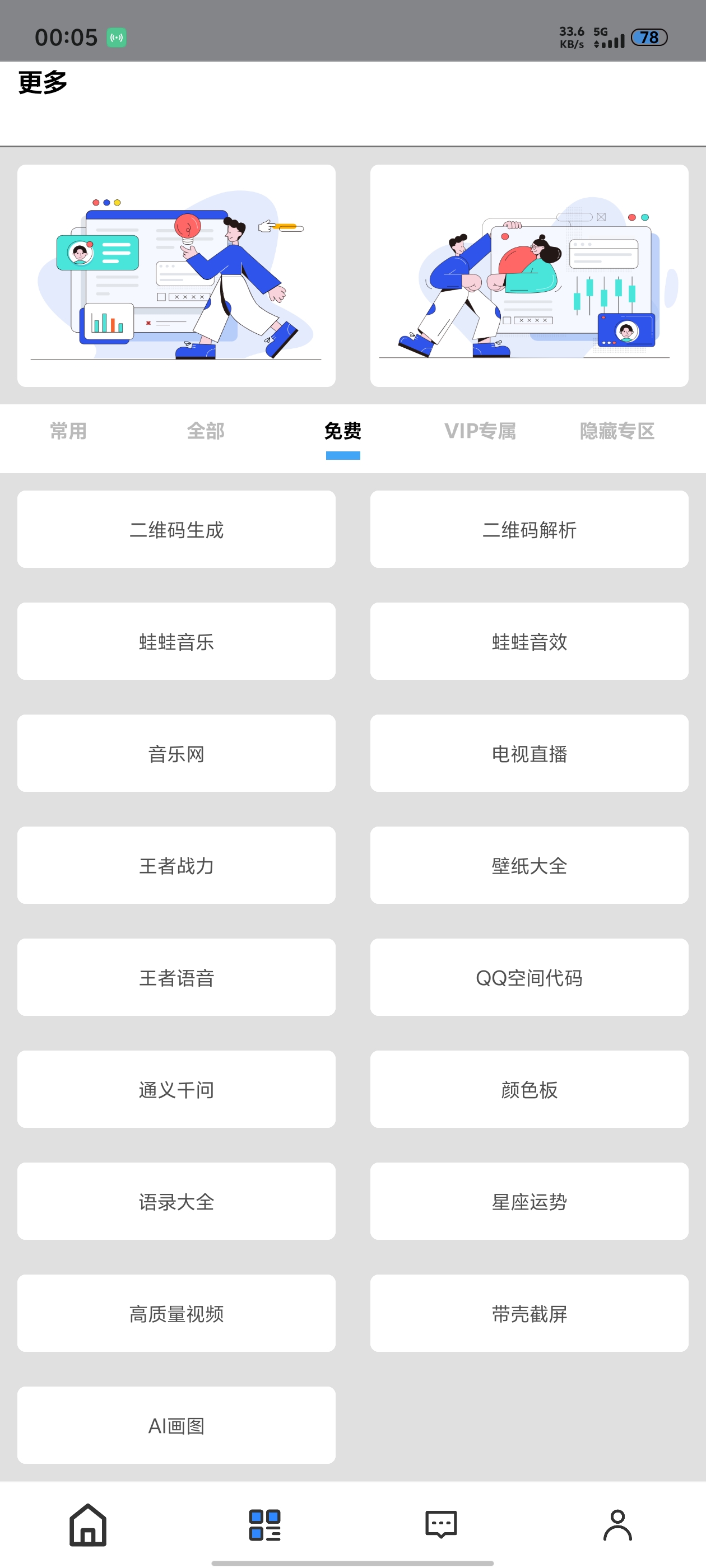
Task: Open 二维码解析 tool
Action: (x=529, y=530)
